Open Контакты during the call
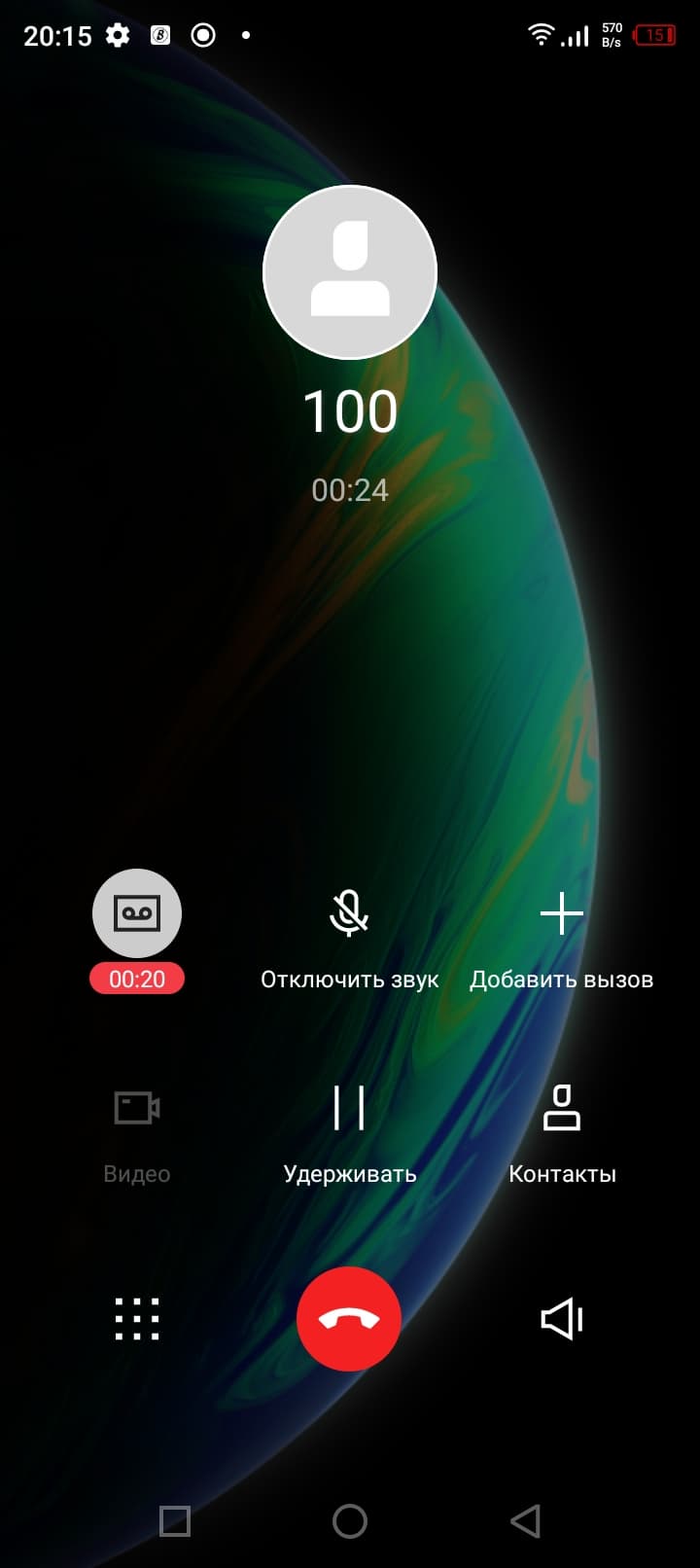 pos(562,1109)
